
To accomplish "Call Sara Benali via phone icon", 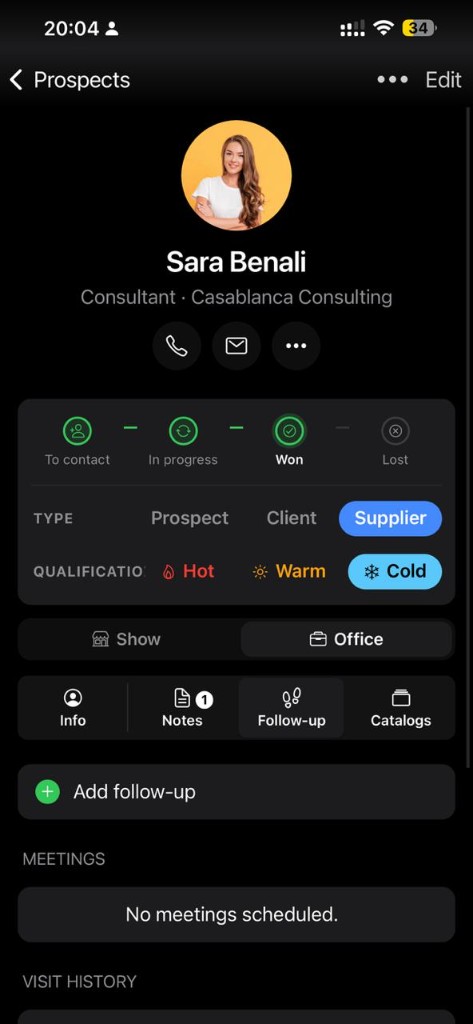I will (x=176, y=346).
